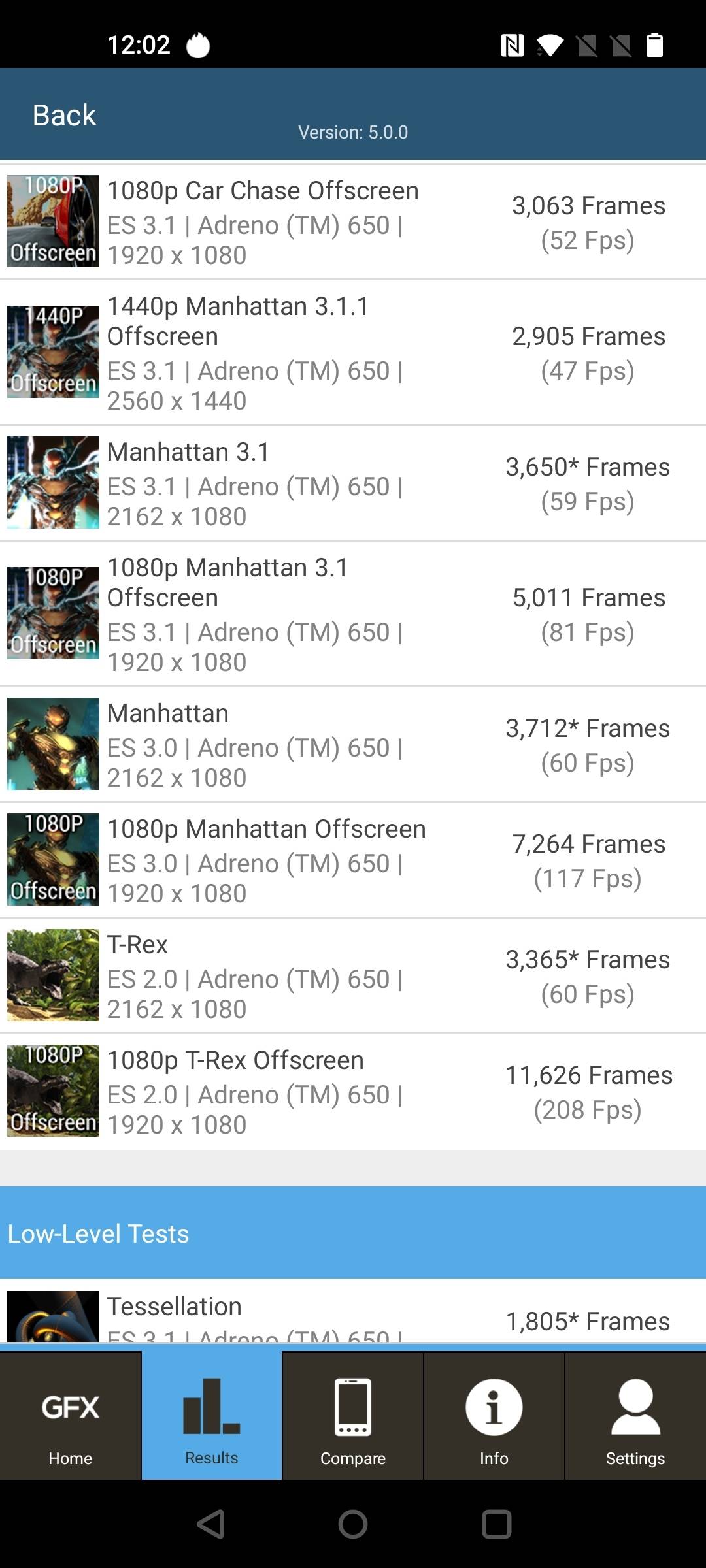Tap the Back button
The height and width of the screenshot is (1568, 706).
click(64, 115)
